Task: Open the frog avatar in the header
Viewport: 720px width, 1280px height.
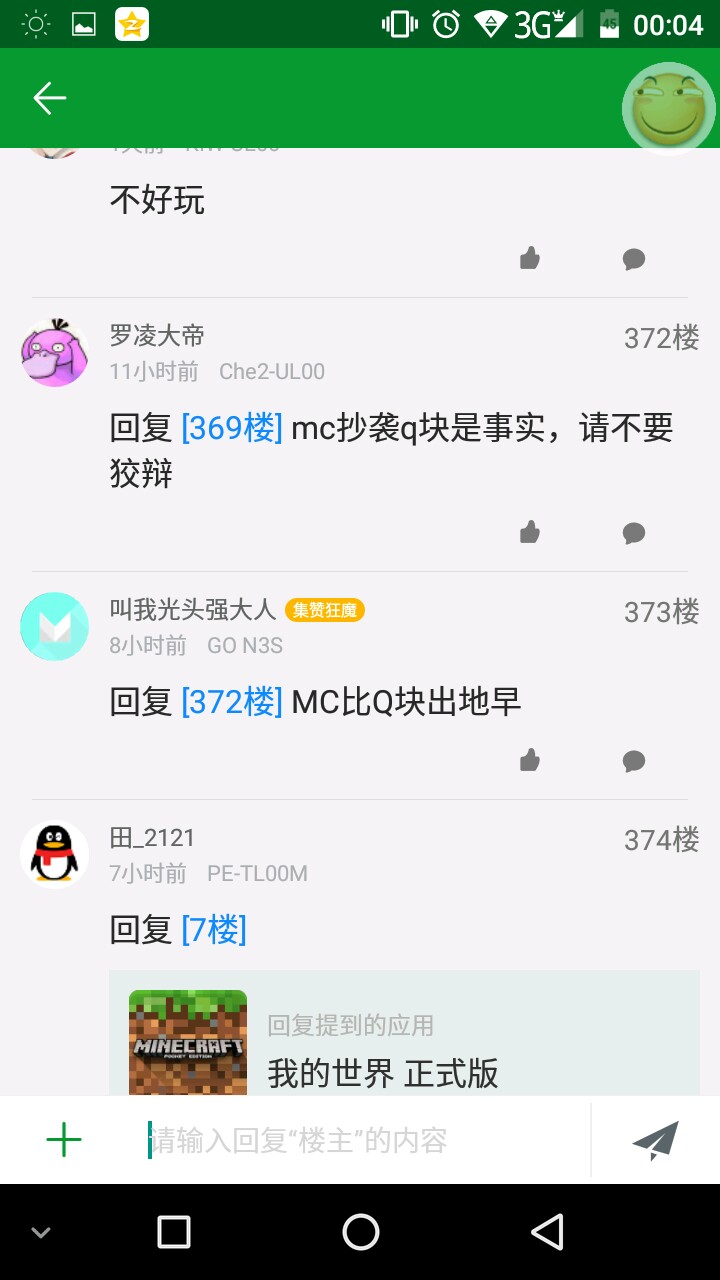Action: pyautogui.click(x=668, y=108)
